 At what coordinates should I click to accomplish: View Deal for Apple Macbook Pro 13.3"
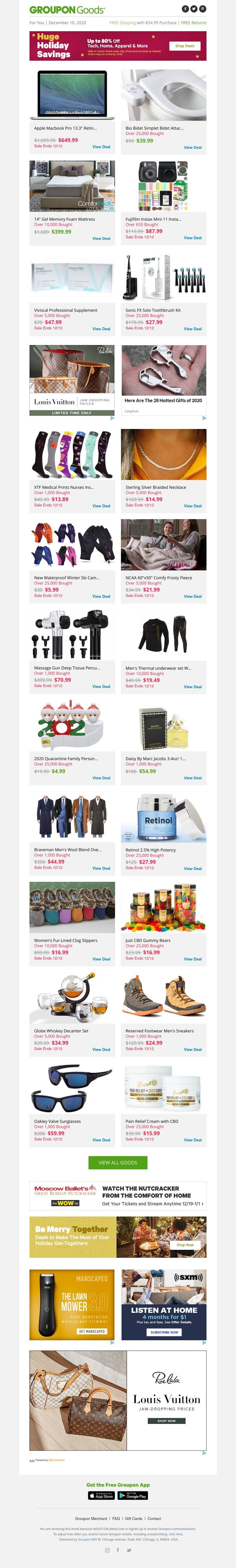tap(101, 147)
